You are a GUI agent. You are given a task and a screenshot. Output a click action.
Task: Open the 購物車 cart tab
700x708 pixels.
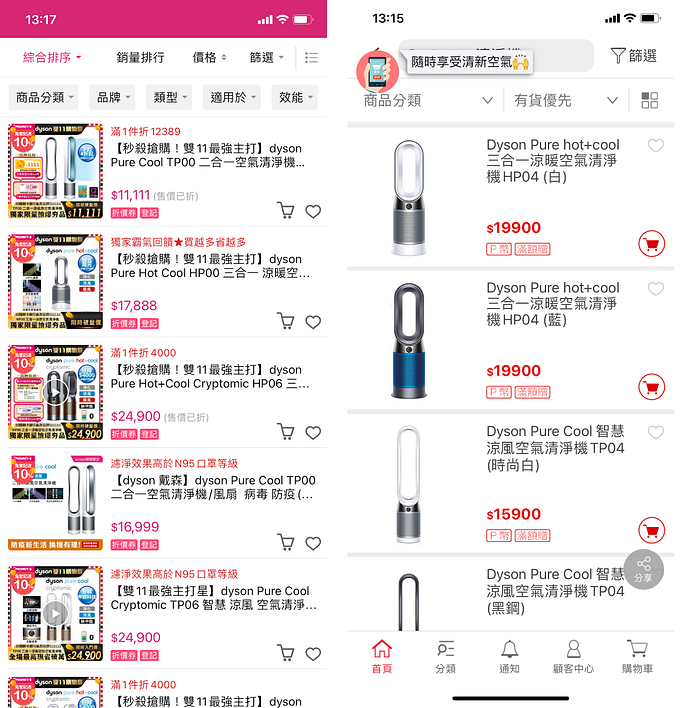click(x=637, y=657)
